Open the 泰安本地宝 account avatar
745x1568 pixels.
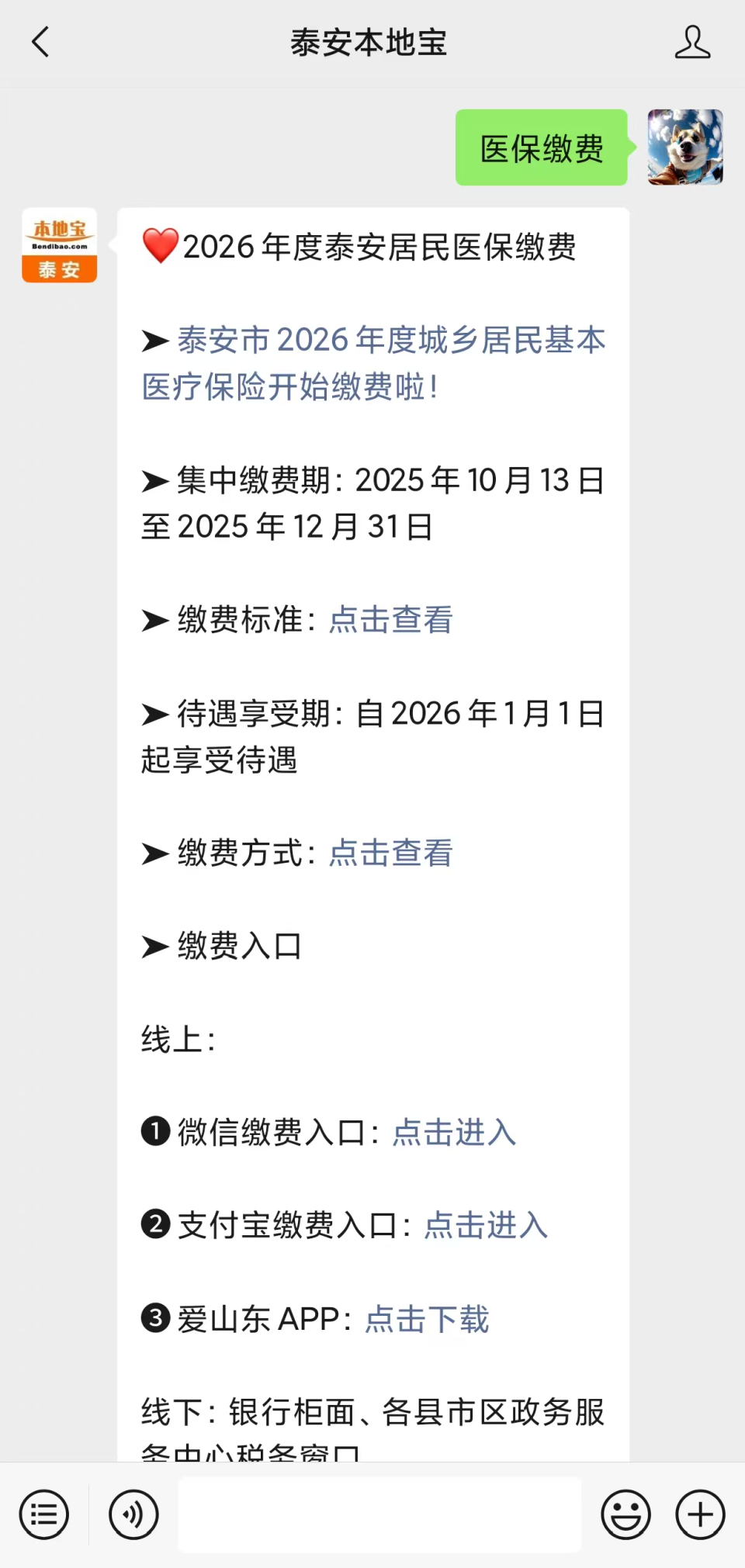coord(58,245)
